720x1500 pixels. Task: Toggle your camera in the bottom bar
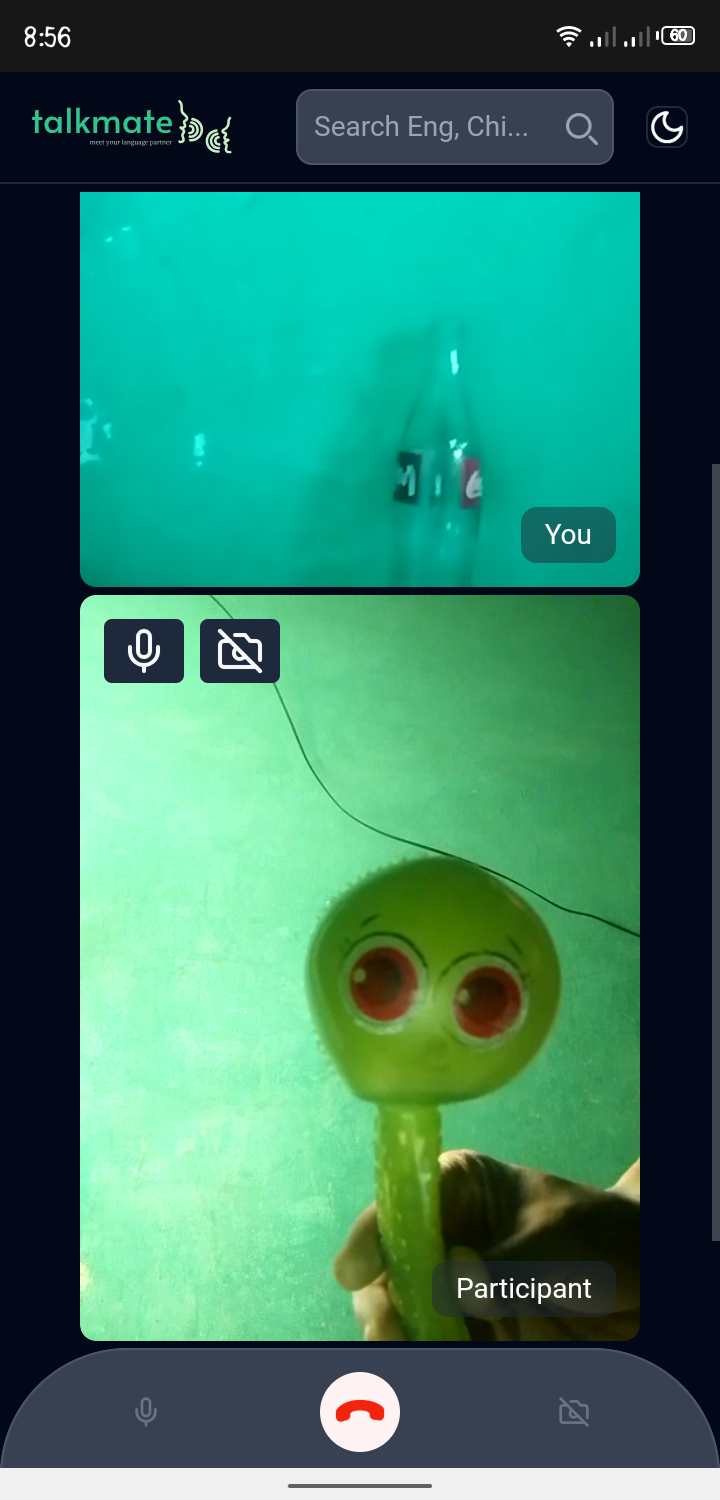point(574,1412)
